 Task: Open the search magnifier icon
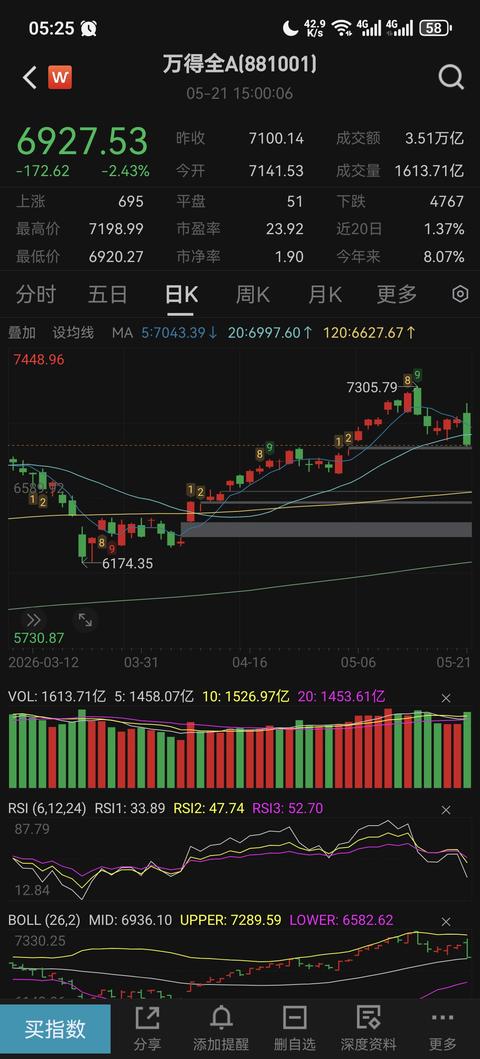click(x=451, y=78)
